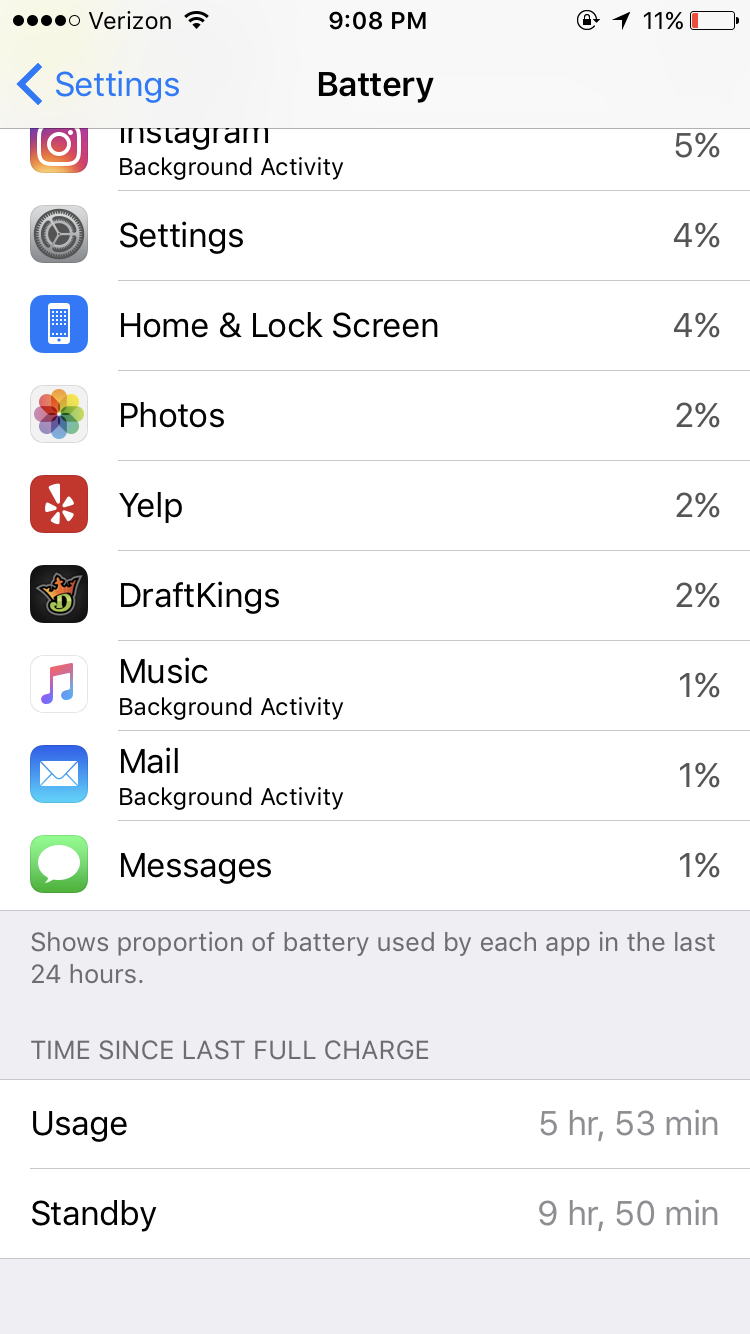
Task: Go back to Settings
Action: click(x=98, y=85)
